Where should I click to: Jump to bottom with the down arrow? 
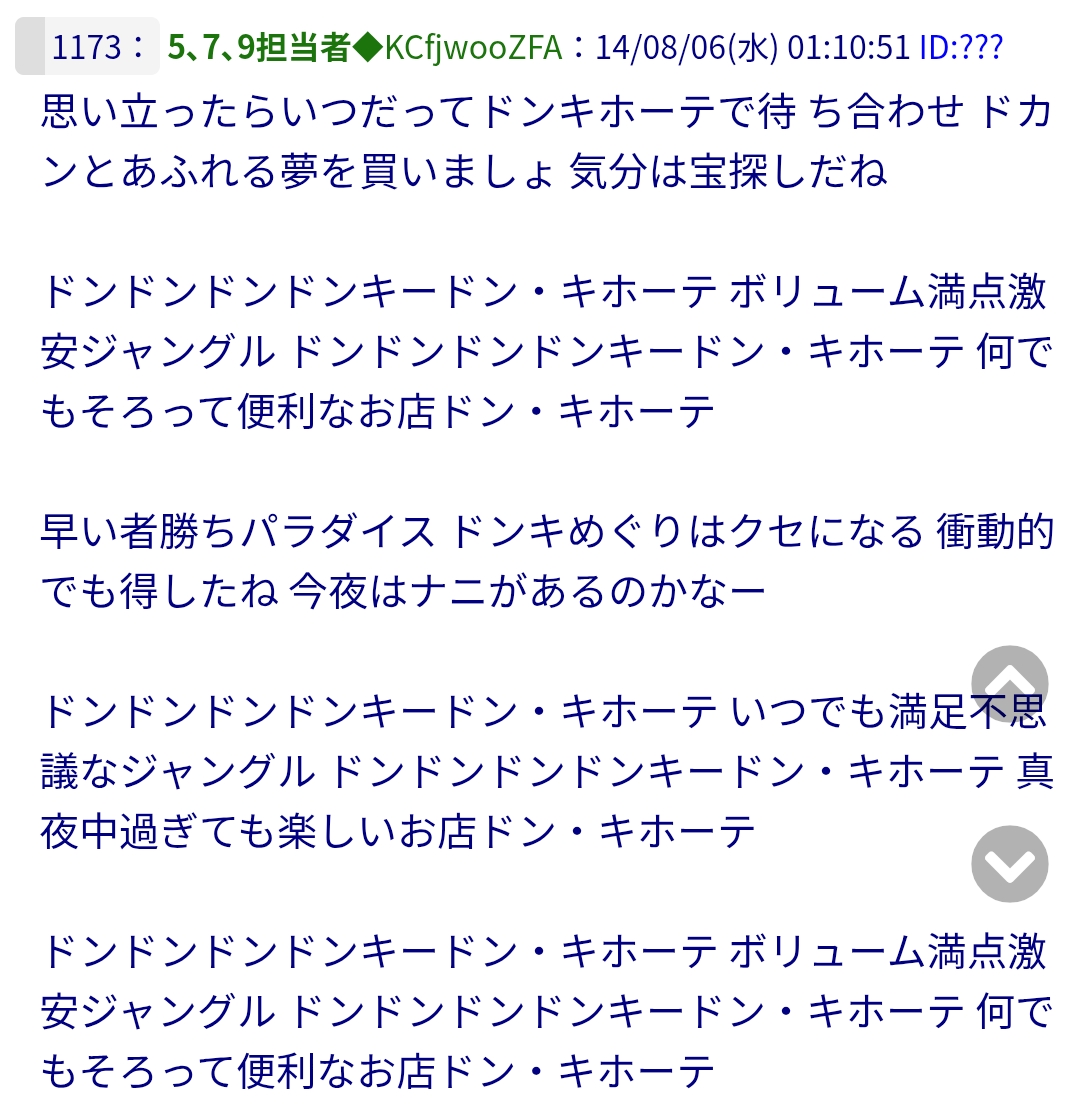[x=1009, y=864]
